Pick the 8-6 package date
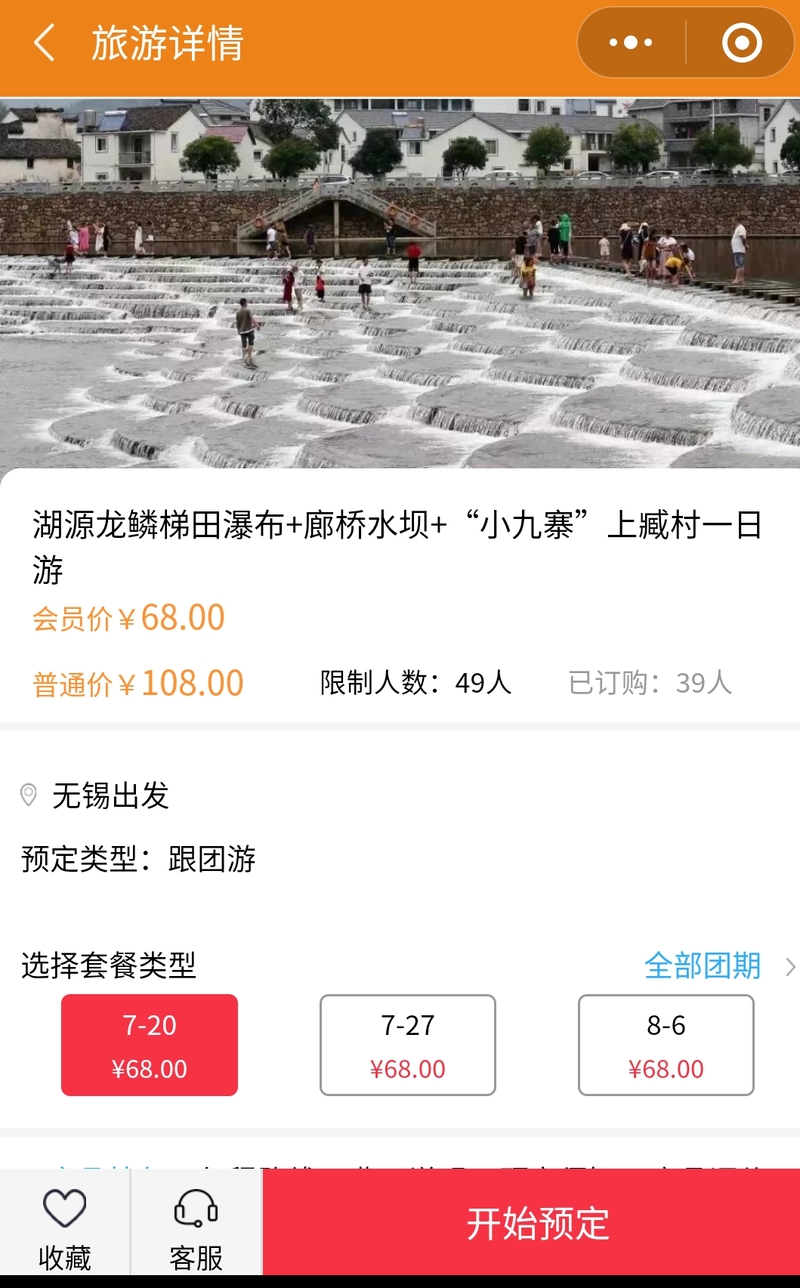 pos(666,1045)
